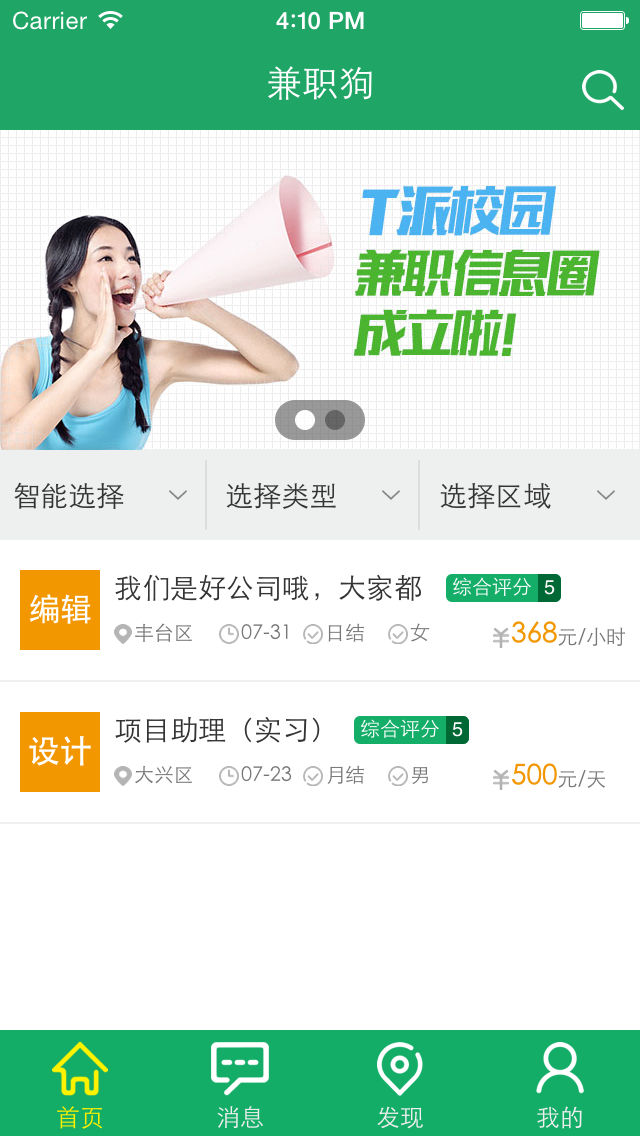Screen dimensions: 640x1136
Task: Open the search magnifier icon
Action: pos(602,90)
